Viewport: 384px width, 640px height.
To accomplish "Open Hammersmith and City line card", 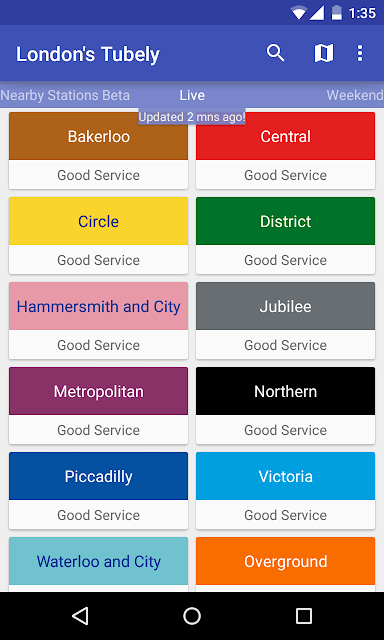I will [x=98, y=320].
